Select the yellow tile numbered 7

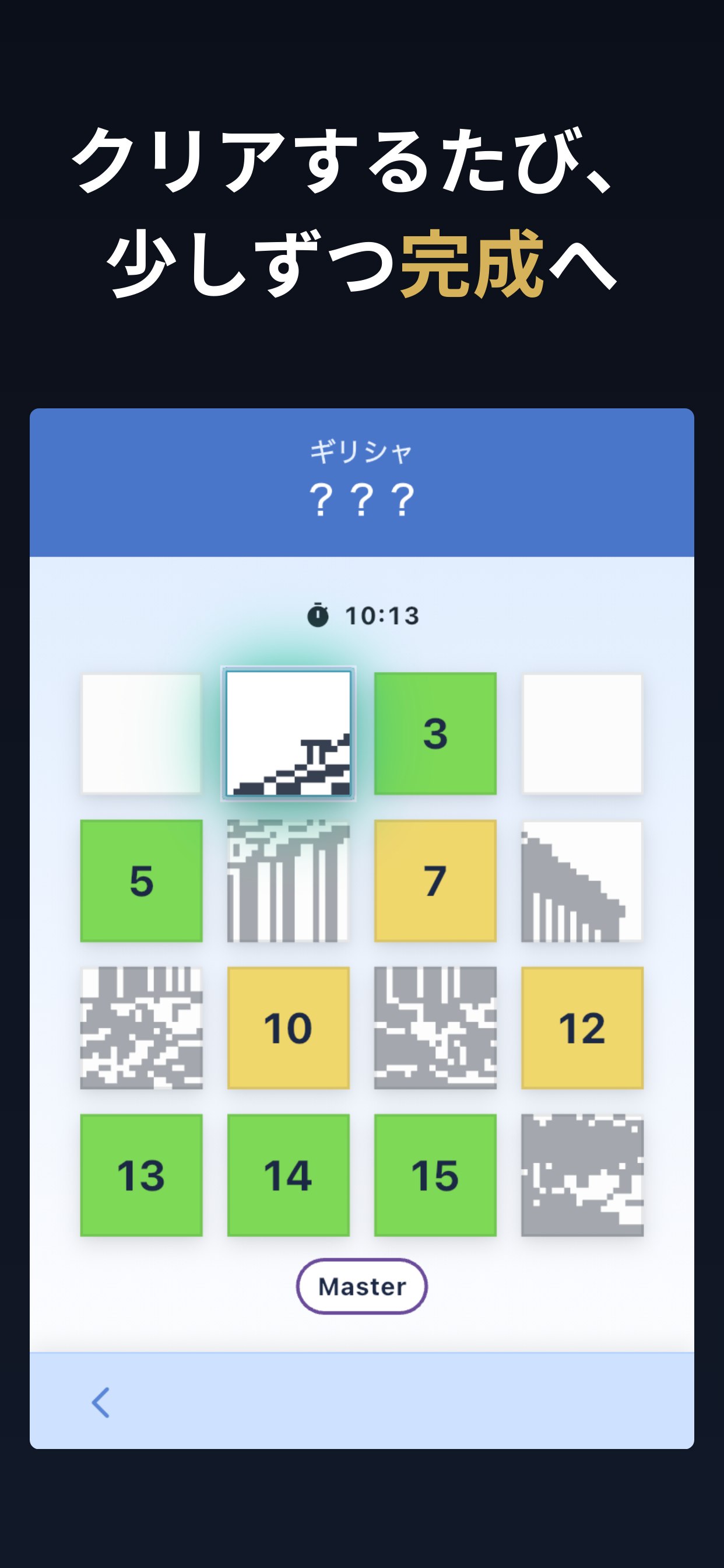435,881
